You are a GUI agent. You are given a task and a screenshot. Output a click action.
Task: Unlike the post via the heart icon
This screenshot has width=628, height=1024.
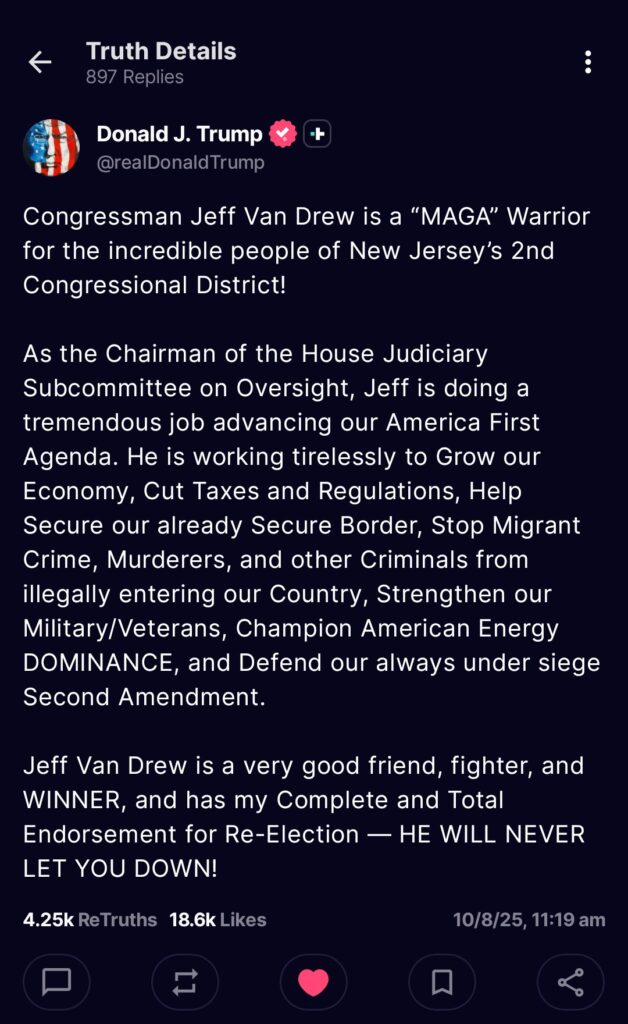click(313, 982)
